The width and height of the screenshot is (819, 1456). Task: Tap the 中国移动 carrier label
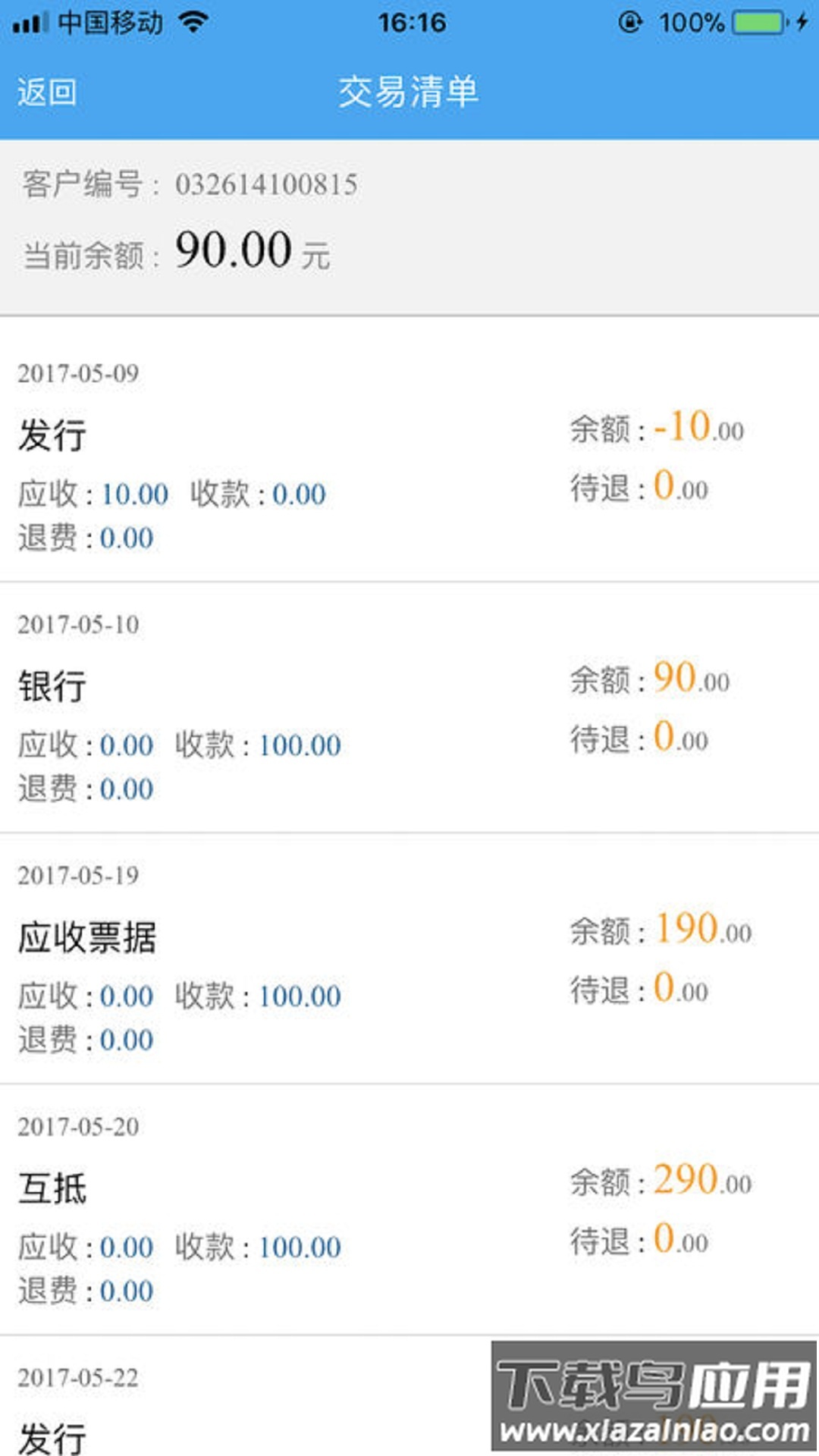coord(111,21)
